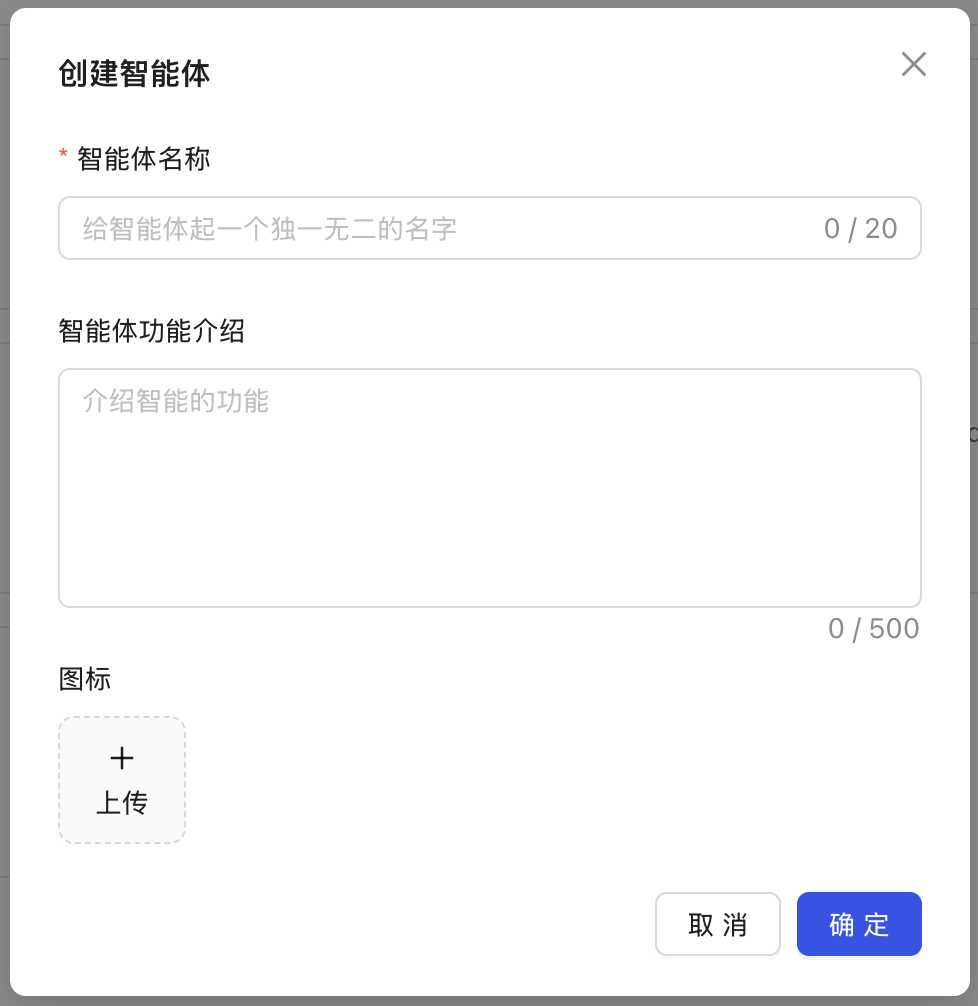Click the 图标 section label
The height and width of the screenshot is (1006, 978).
(x=84, y=679)
